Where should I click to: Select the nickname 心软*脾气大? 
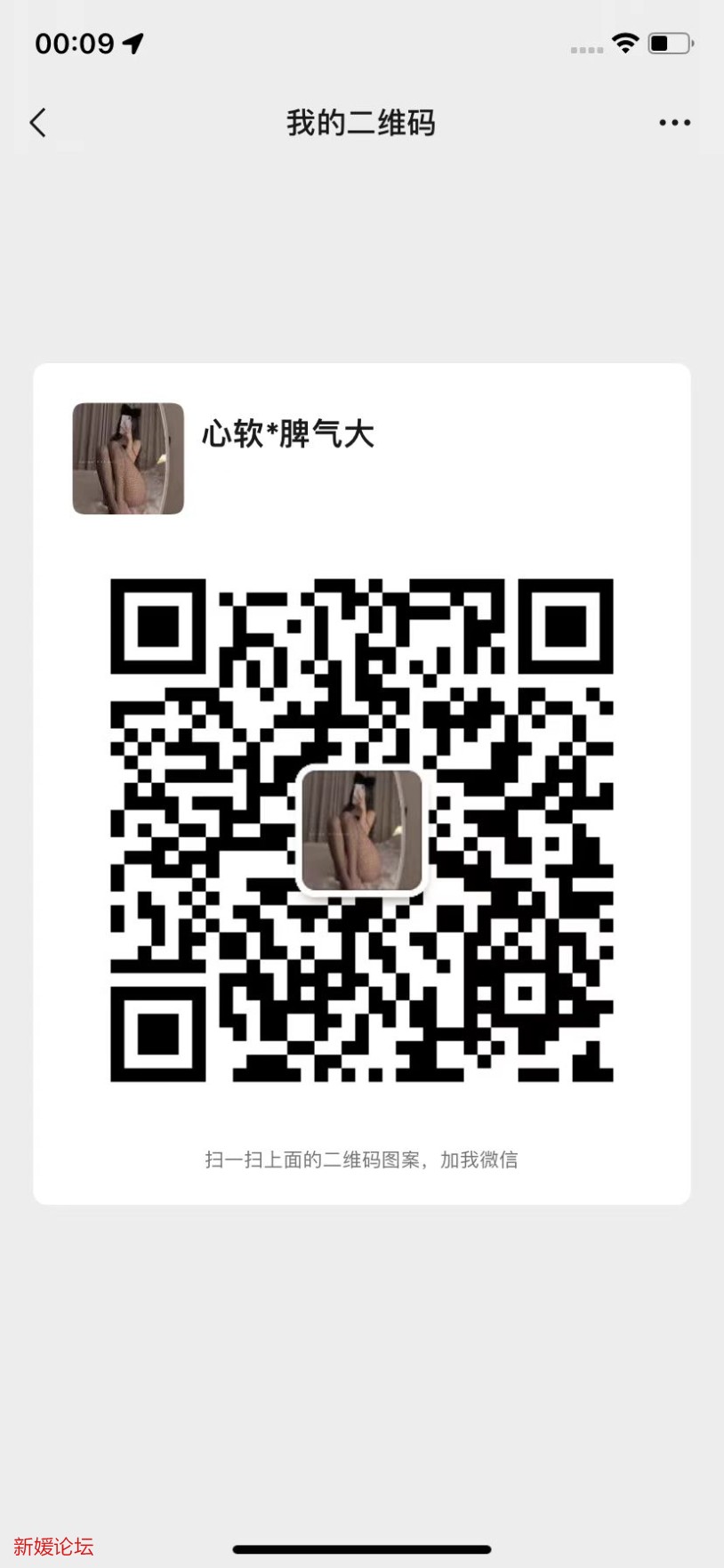tap(286, 435)
